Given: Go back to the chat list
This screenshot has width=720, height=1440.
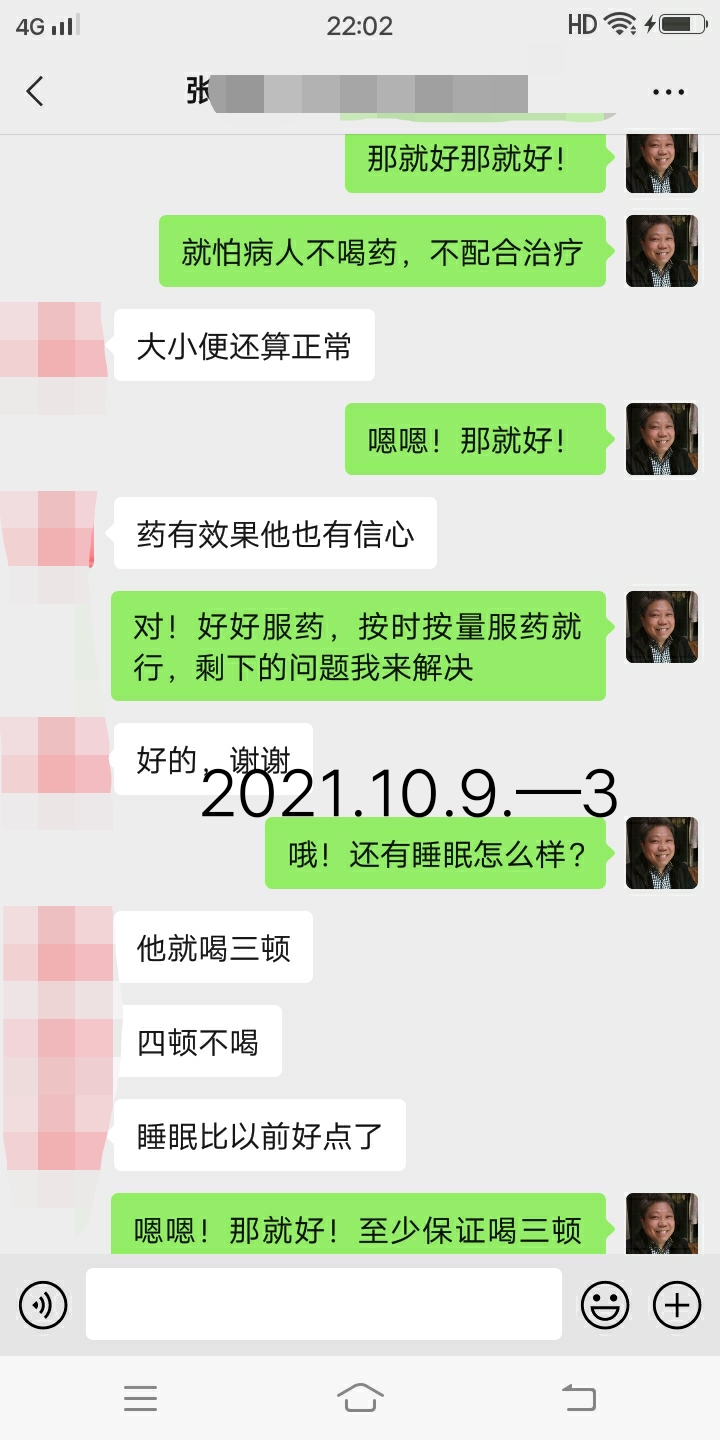Looking at the screenshot, I should 35,92.
